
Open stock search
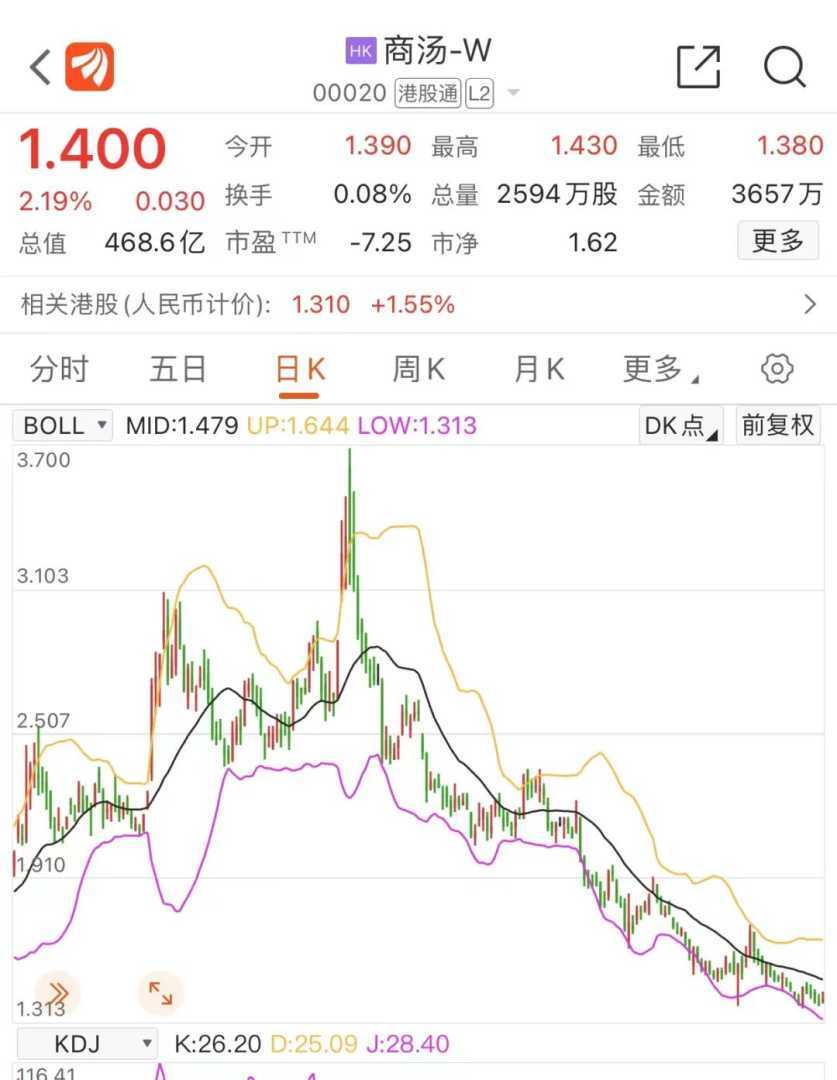784,67
